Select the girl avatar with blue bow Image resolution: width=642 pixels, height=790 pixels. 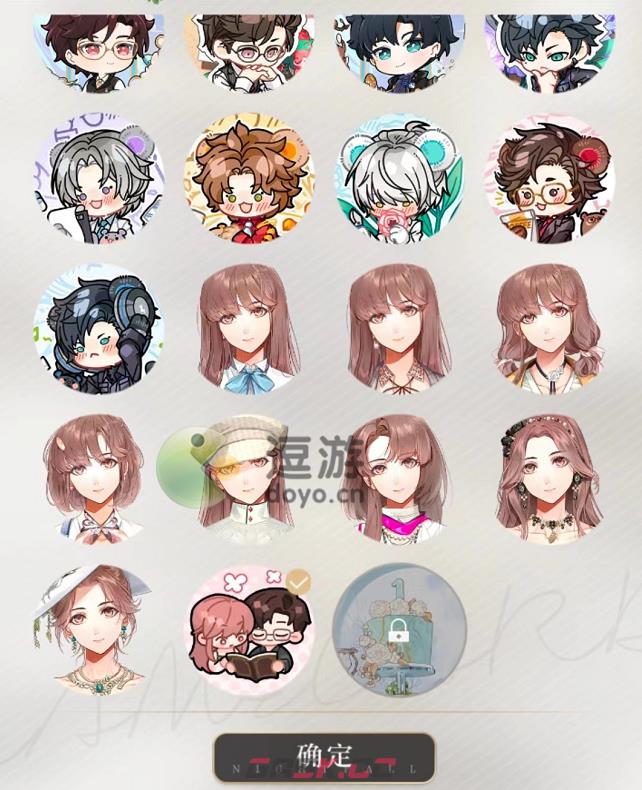pyautogui.click(x=248, y=328)
